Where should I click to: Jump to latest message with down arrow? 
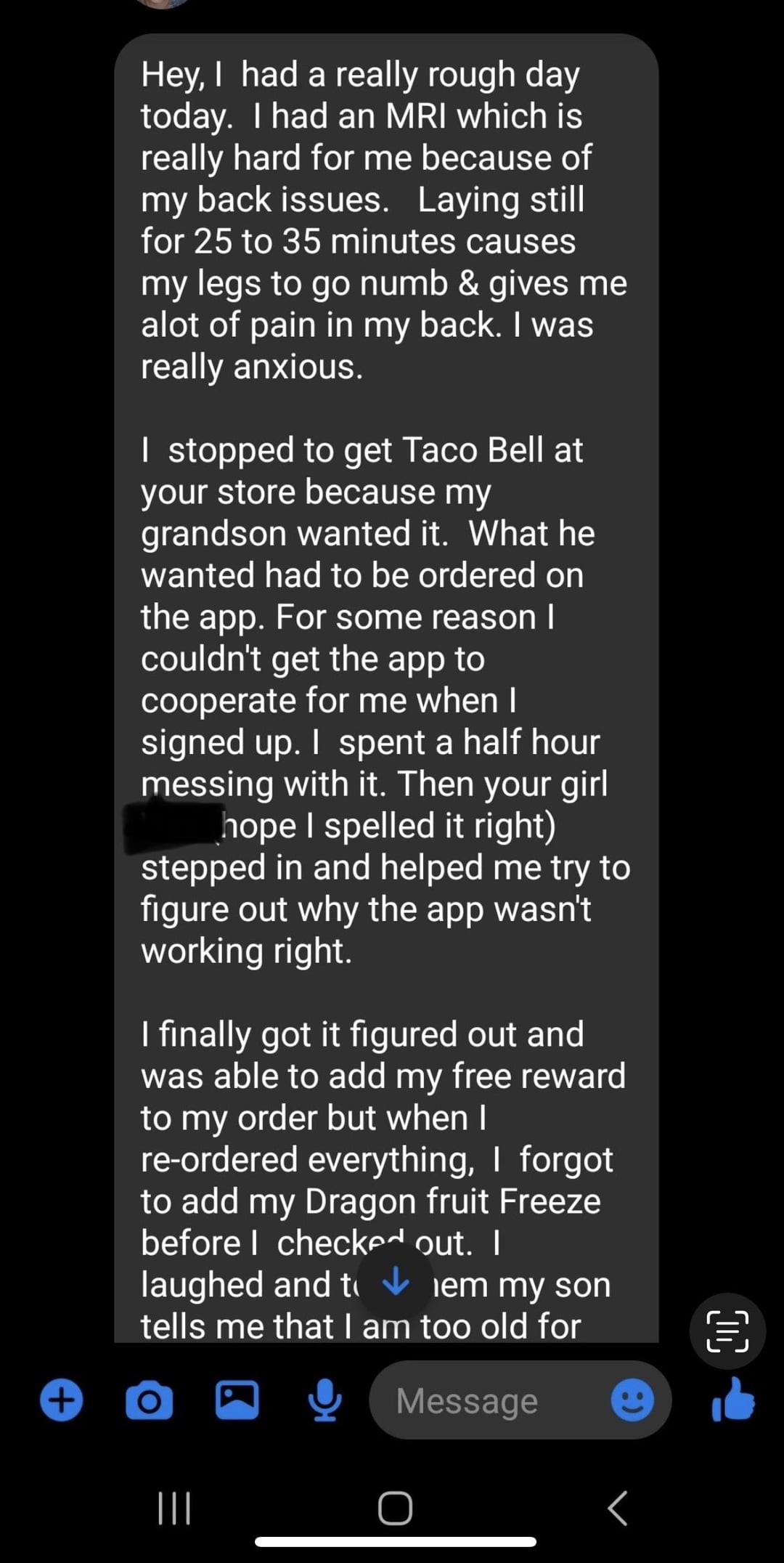click(x=396, y=1281)
